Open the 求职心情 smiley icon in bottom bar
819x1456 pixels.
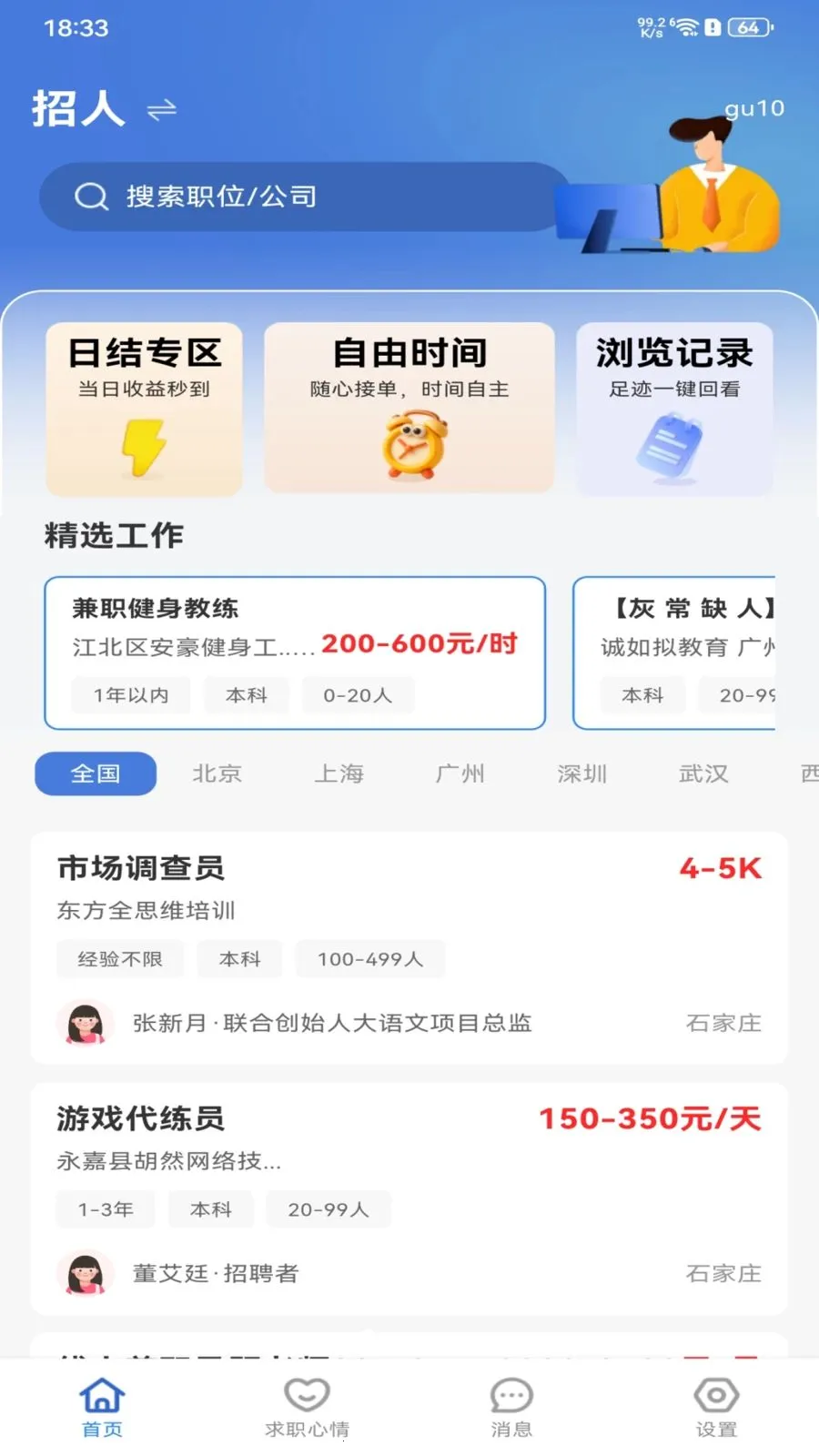pyautogui.click(x=308, y=1394)
